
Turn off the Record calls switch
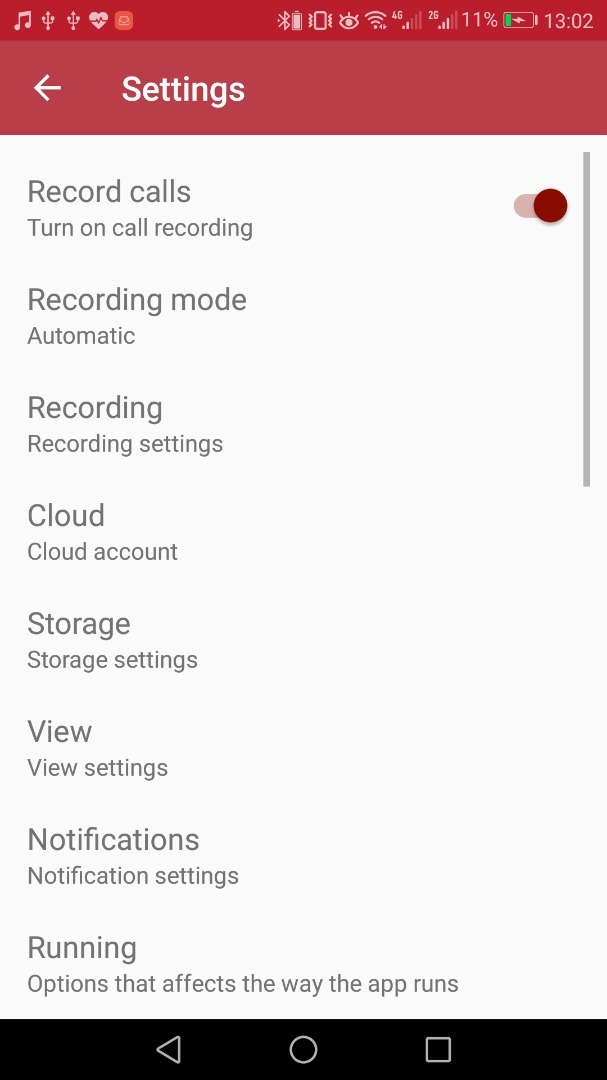540,205
